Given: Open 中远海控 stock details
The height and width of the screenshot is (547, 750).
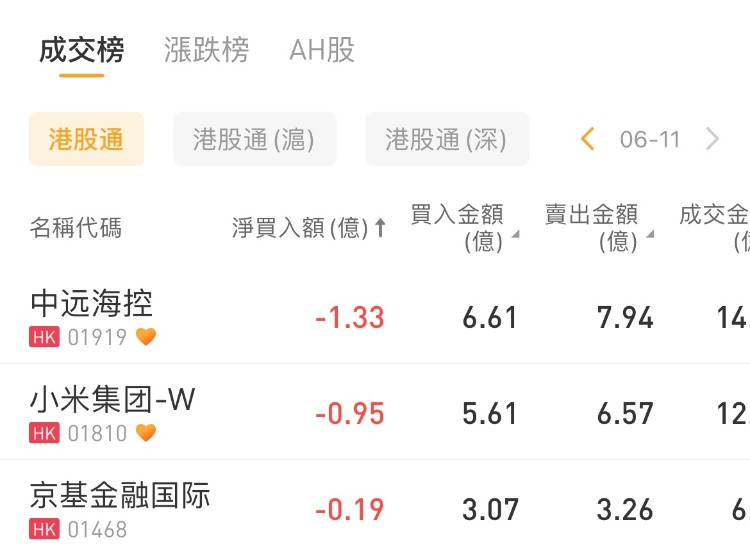Looking at the screenshot, I should point(92,303).
